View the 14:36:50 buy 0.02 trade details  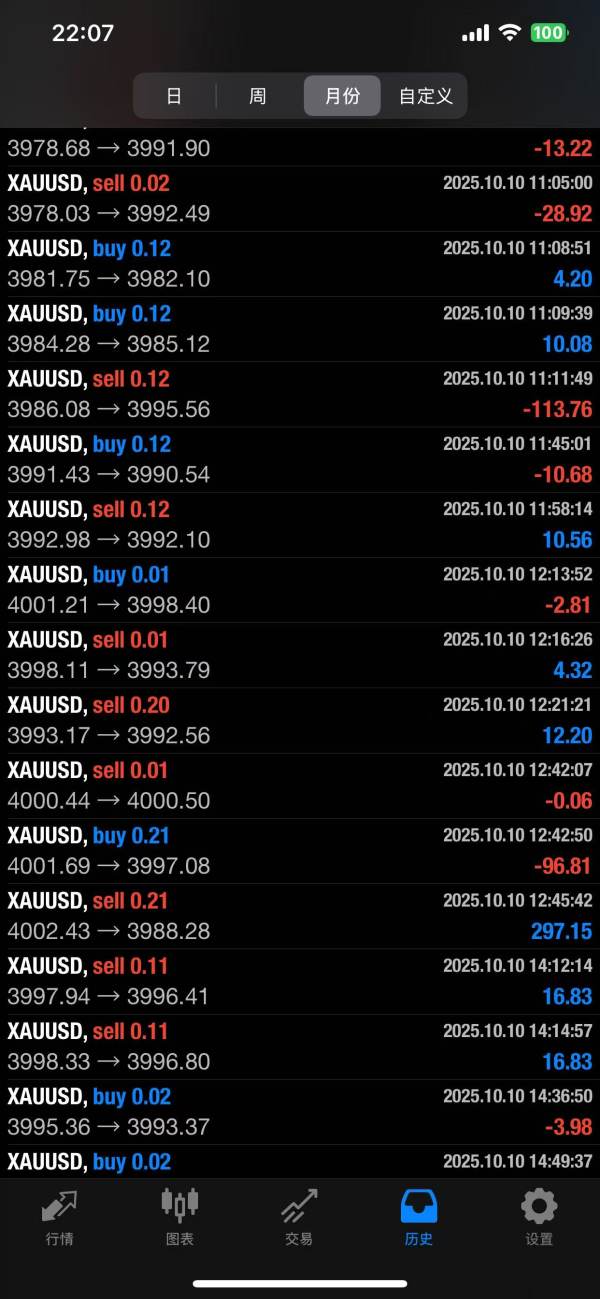pos(300,1112)
